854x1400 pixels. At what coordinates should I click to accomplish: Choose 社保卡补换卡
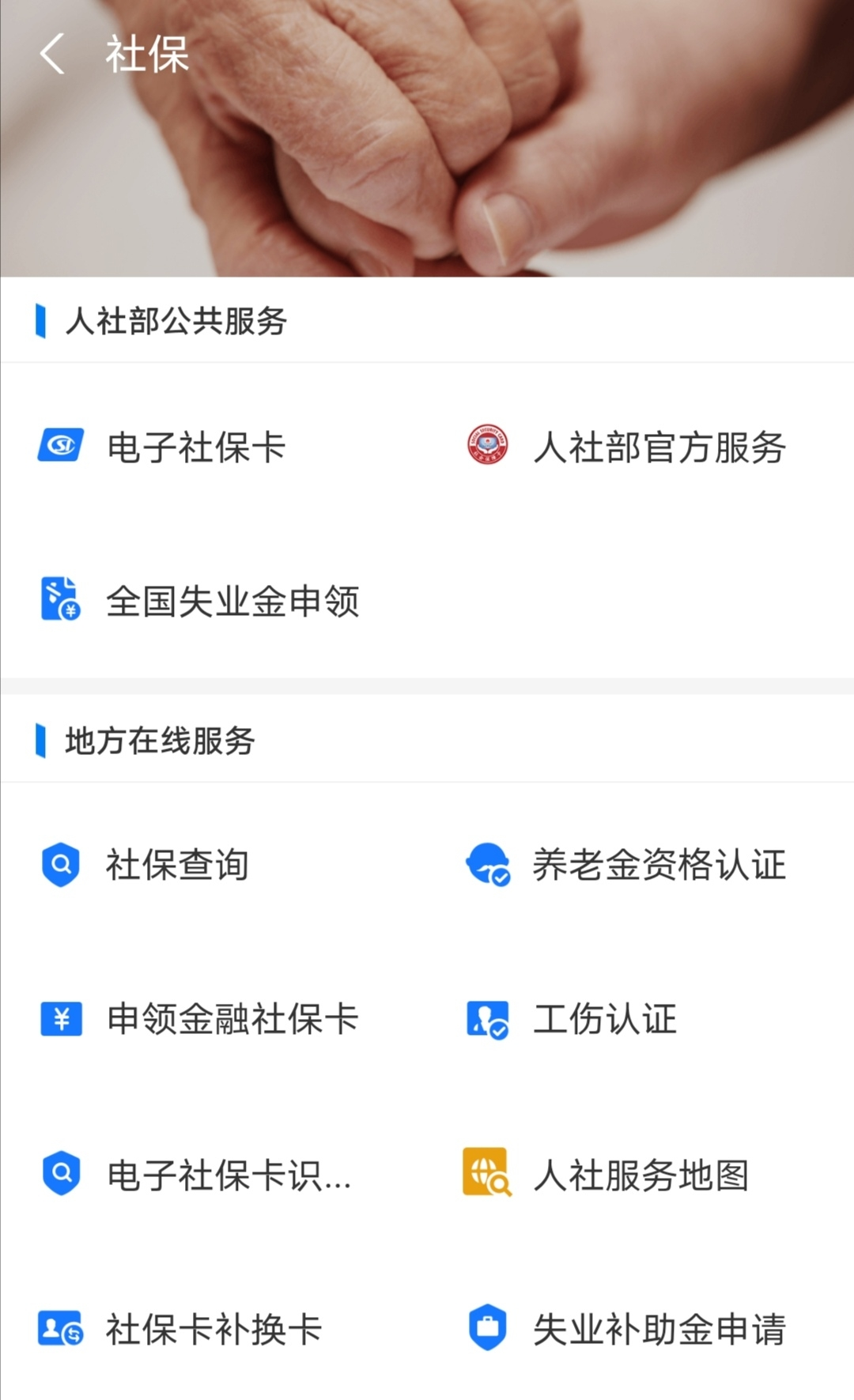(180, 1328)
